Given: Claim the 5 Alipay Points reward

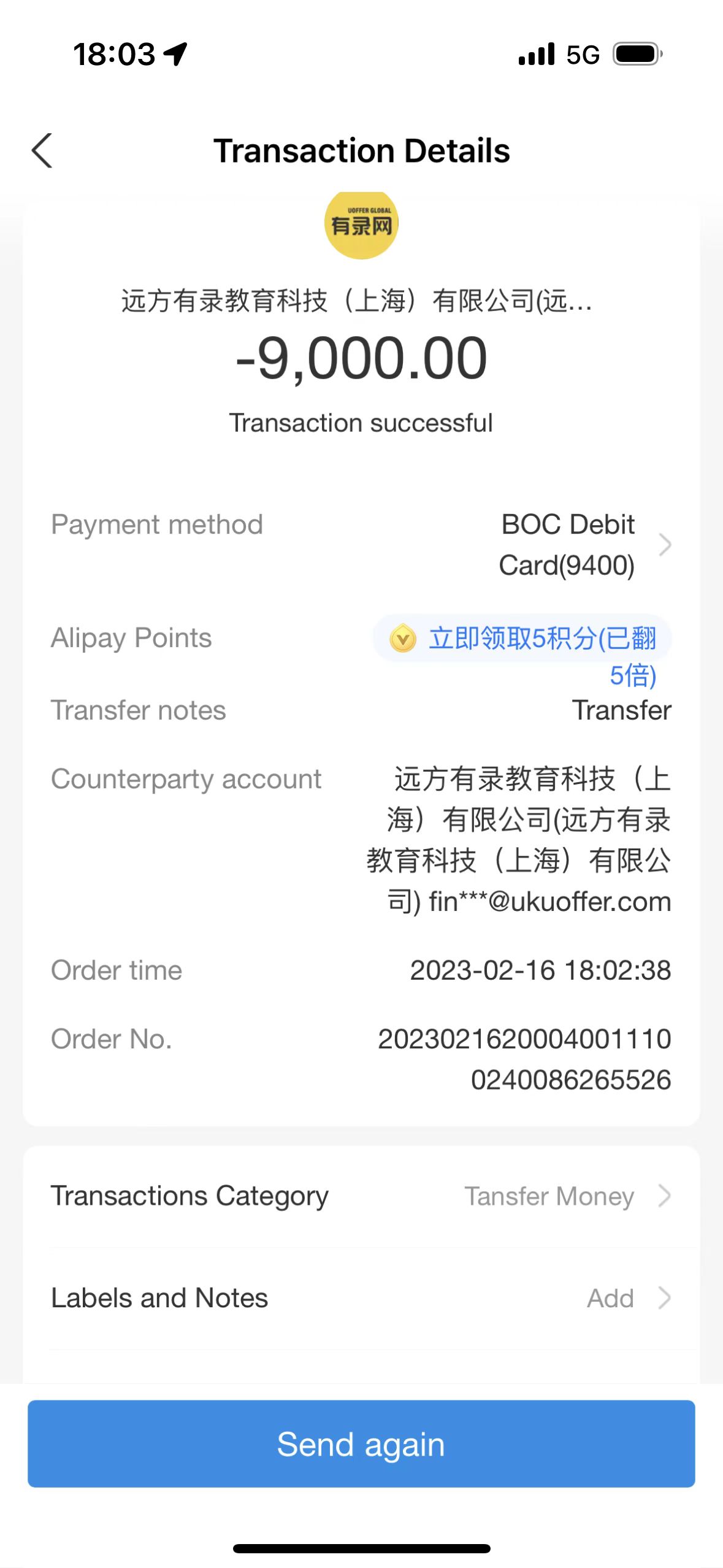Looking at the screenshot, I should point(523,639).
